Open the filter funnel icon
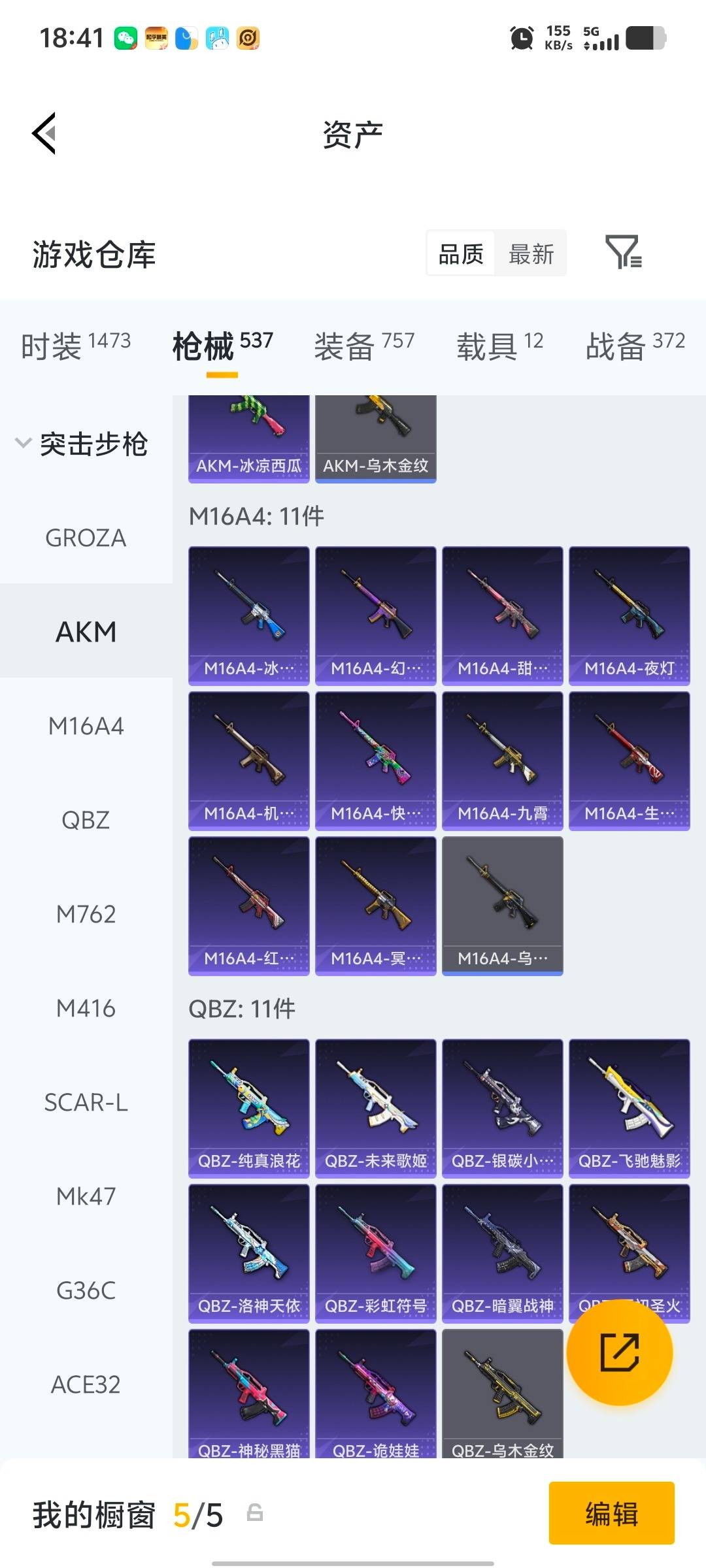 (x=623, y=253)
